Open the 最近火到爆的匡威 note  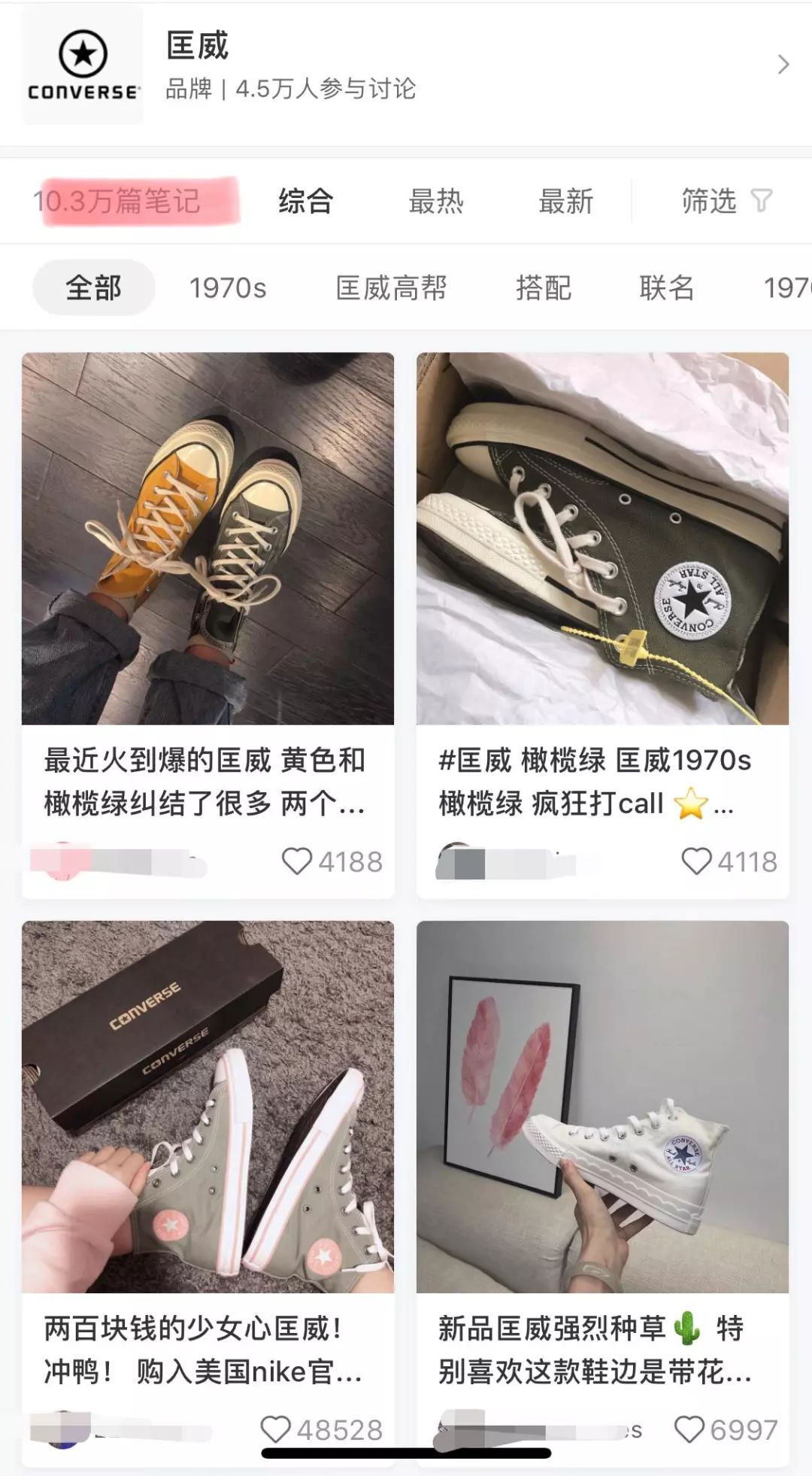point(208,539)
